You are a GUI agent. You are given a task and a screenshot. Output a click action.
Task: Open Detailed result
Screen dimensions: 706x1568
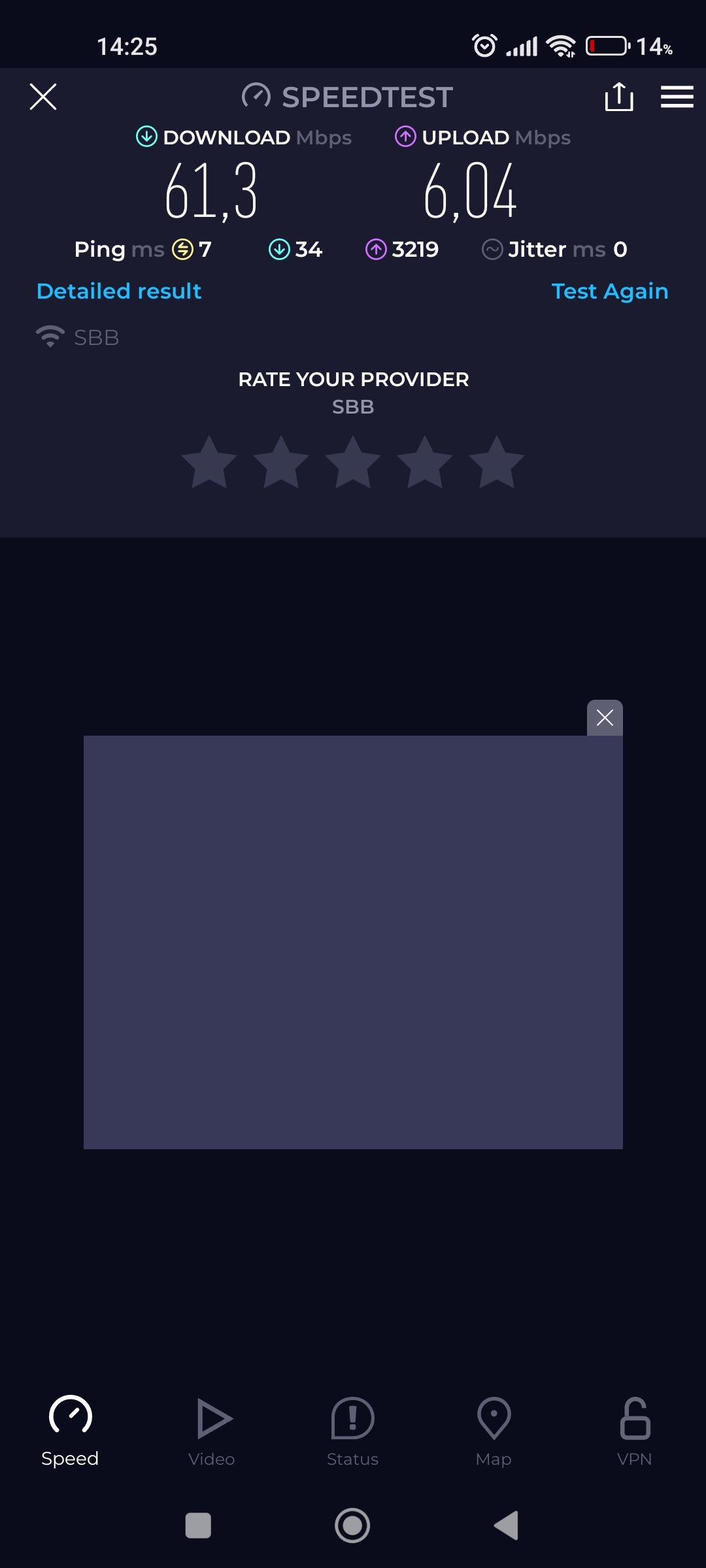pyautogui.click(x=119, y=291)
